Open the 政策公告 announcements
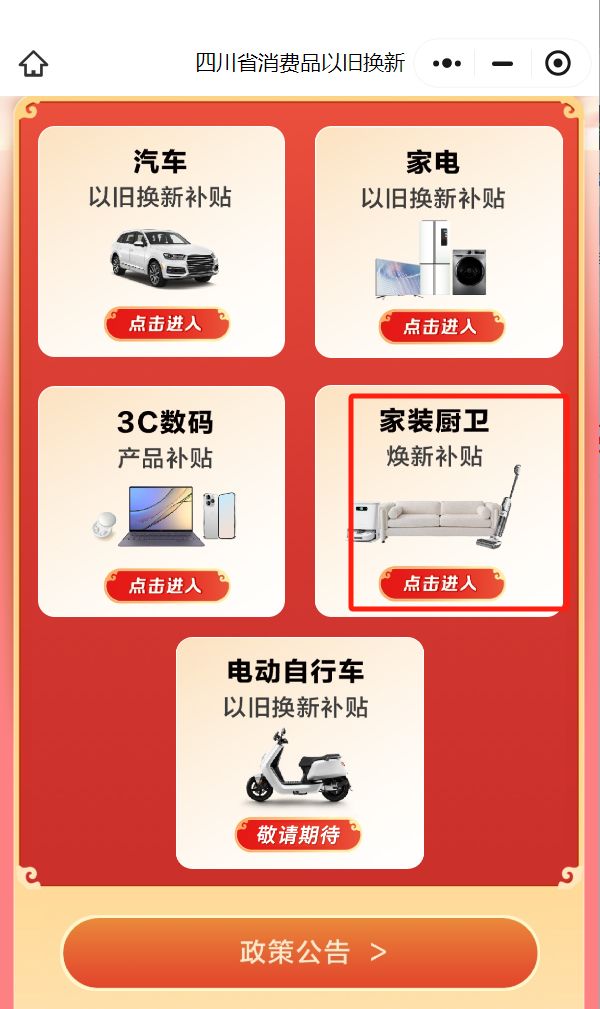Viewport: 600px width, 1009px height. coord(300,952)
